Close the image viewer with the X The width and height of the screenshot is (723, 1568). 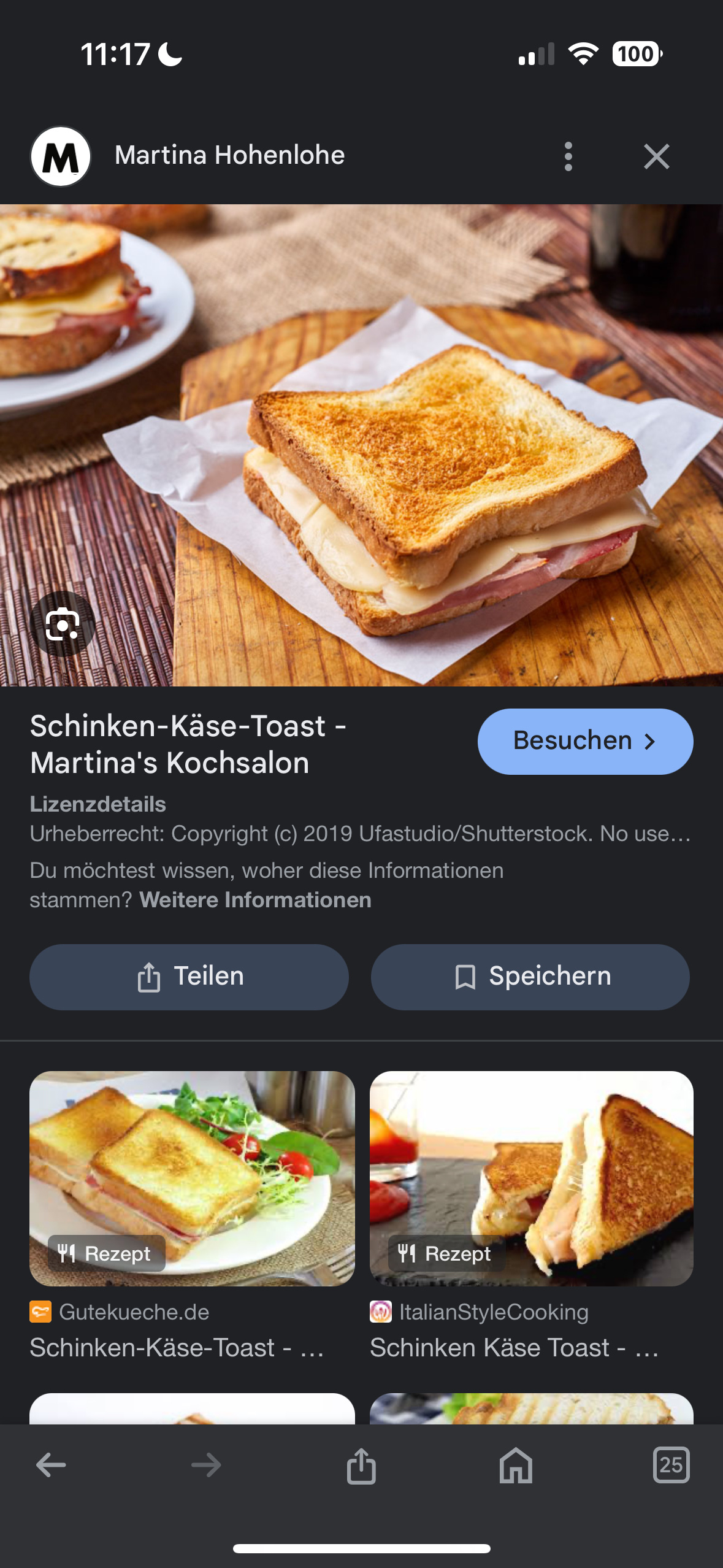(x=657, y=156)
